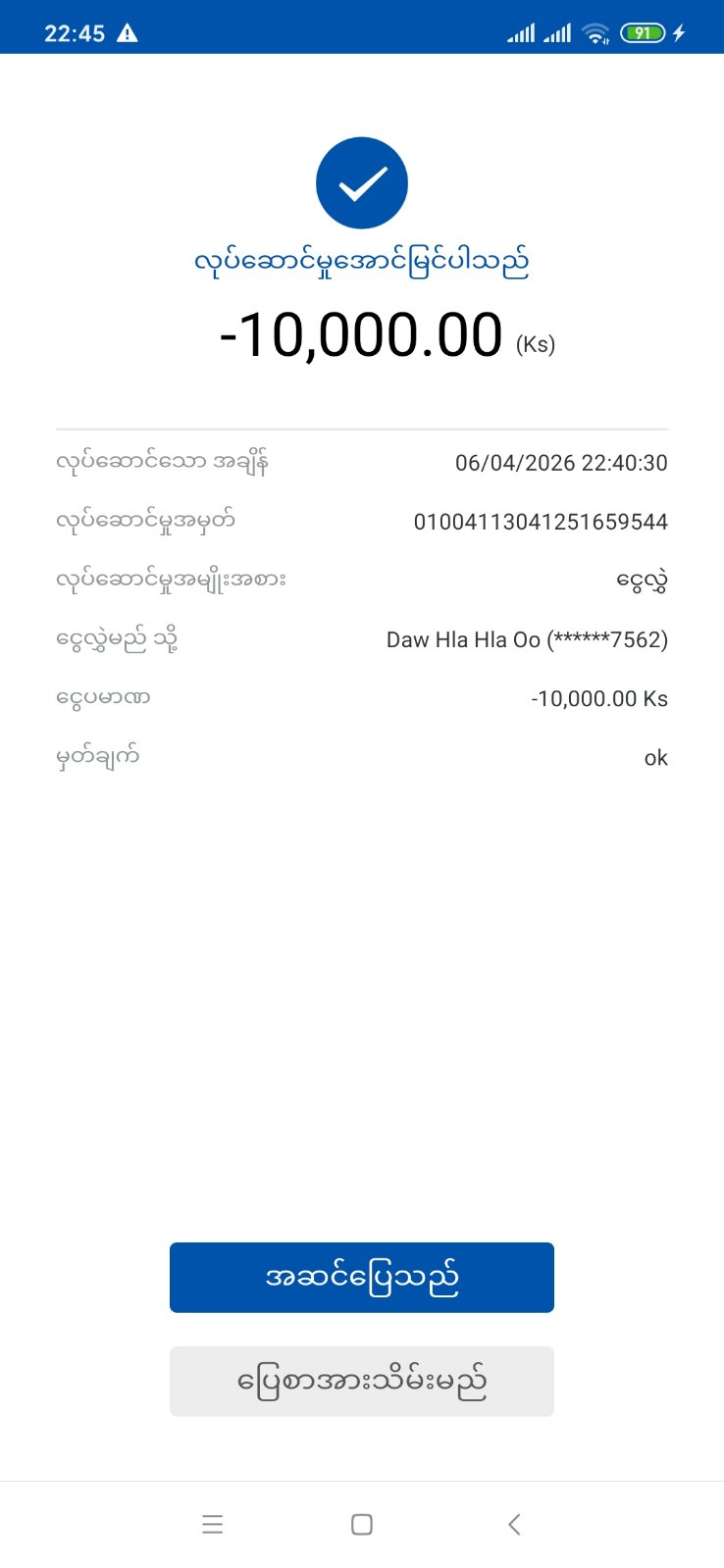Save the receipt with ပြေစာအားသိမ်းမည်
724x1568 pixels.
361,1381
